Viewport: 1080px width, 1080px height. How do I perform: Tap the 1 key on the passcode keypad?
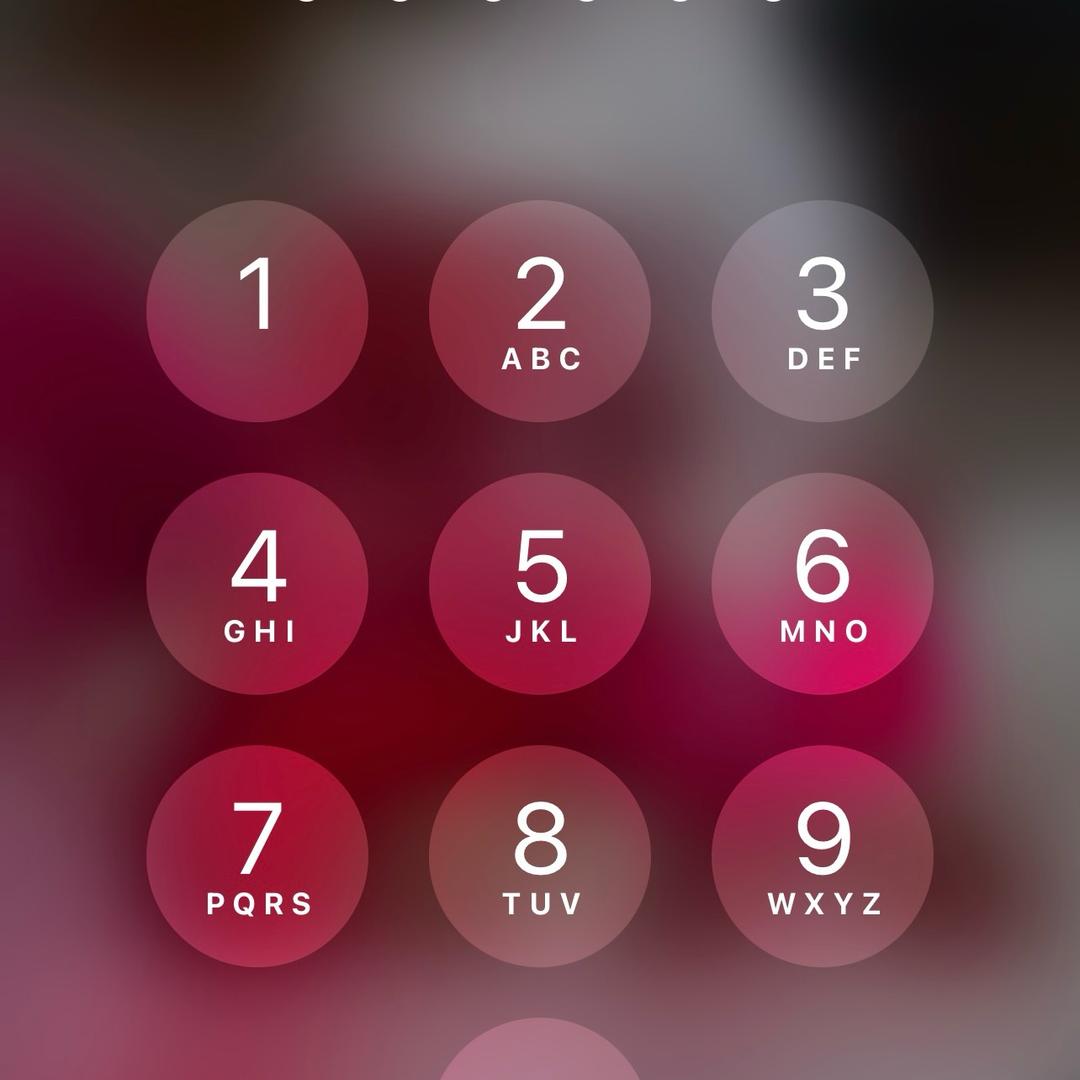257,311
